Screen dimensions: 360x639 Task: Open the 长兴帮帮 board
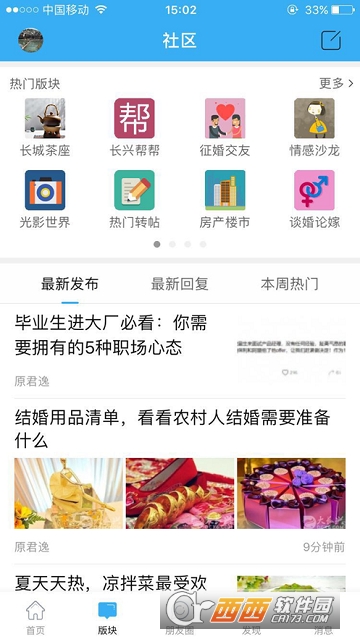[x=135, y=128]
